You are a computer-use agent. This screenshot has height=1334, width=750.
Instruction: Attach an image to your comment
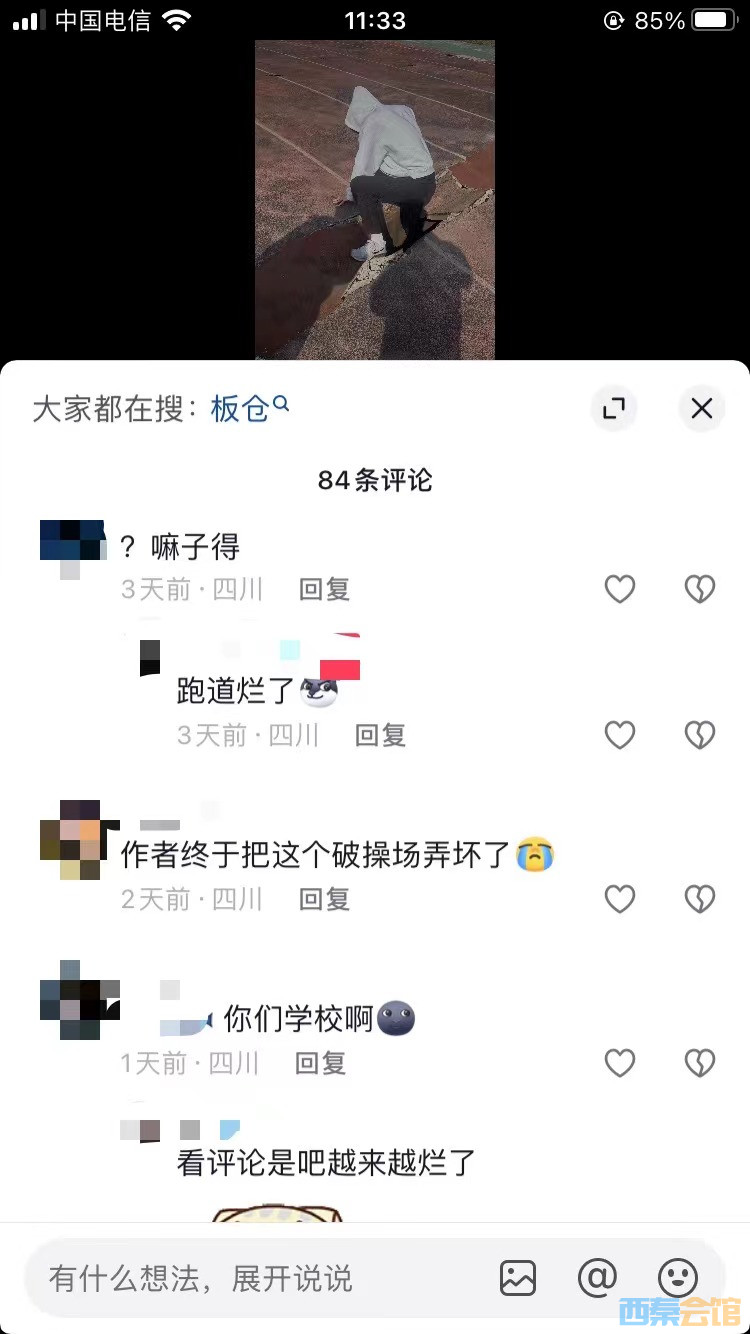518,1278
